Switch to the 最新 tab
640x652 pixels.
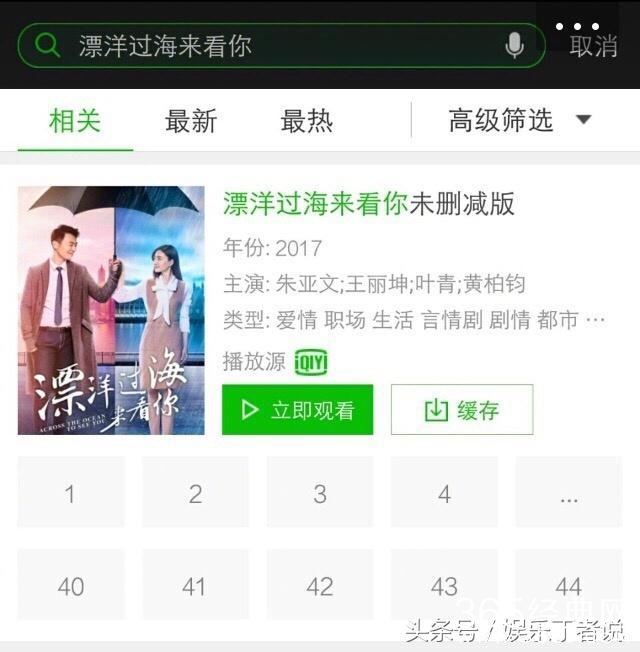coord(191,121)
